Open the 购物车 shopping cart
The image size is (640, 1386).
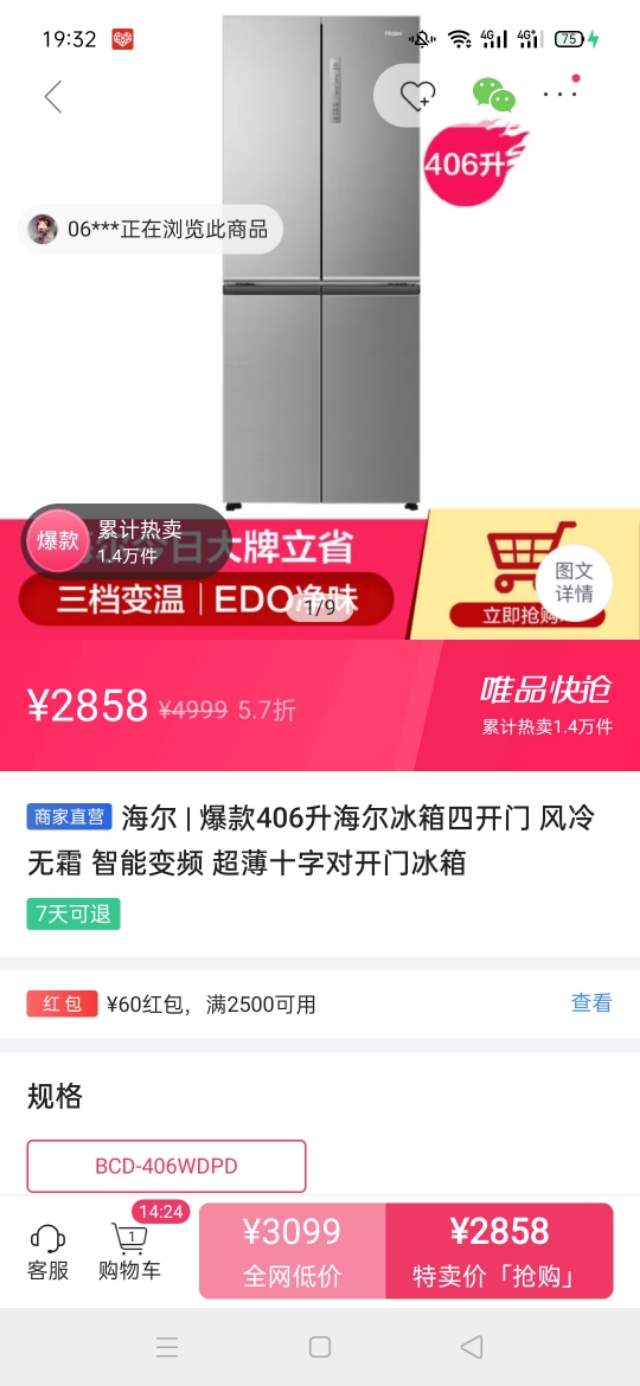tap(129, 1252)
